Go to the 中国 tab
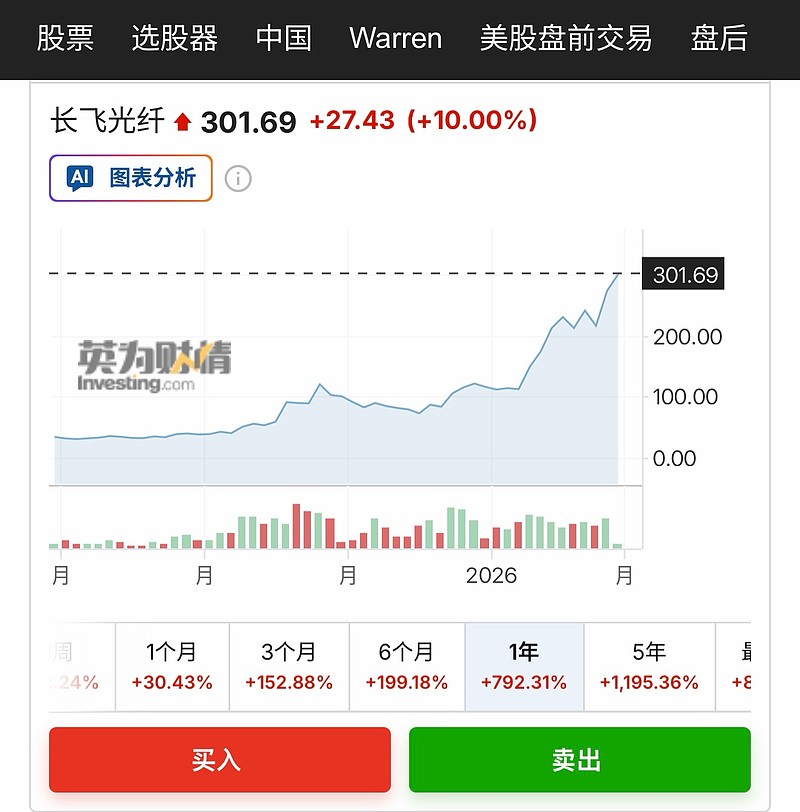 (x=283, y=38)
